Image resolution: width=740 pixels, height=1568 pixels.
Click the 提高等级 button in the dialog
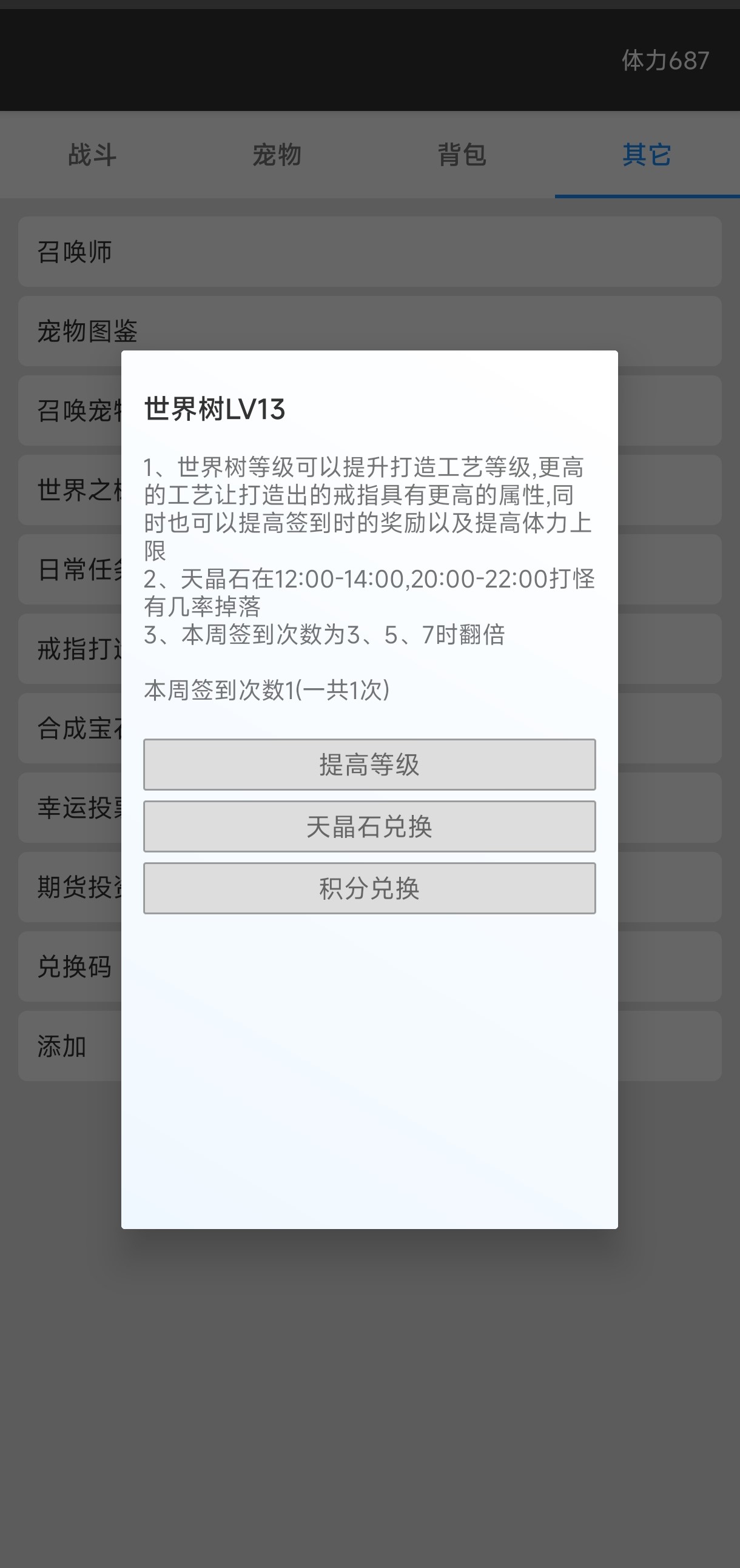click(369, 765)
